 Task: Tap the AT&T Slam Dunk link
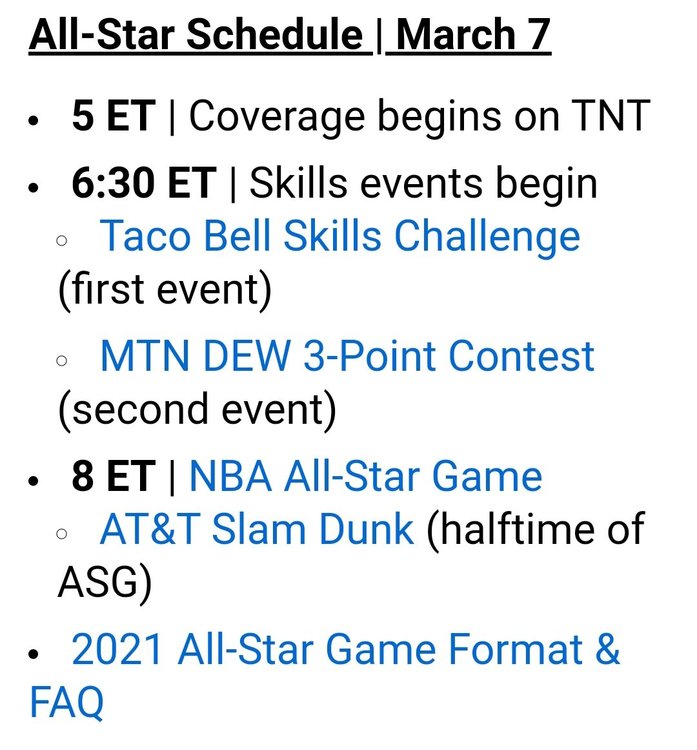(x=256, y=529)
